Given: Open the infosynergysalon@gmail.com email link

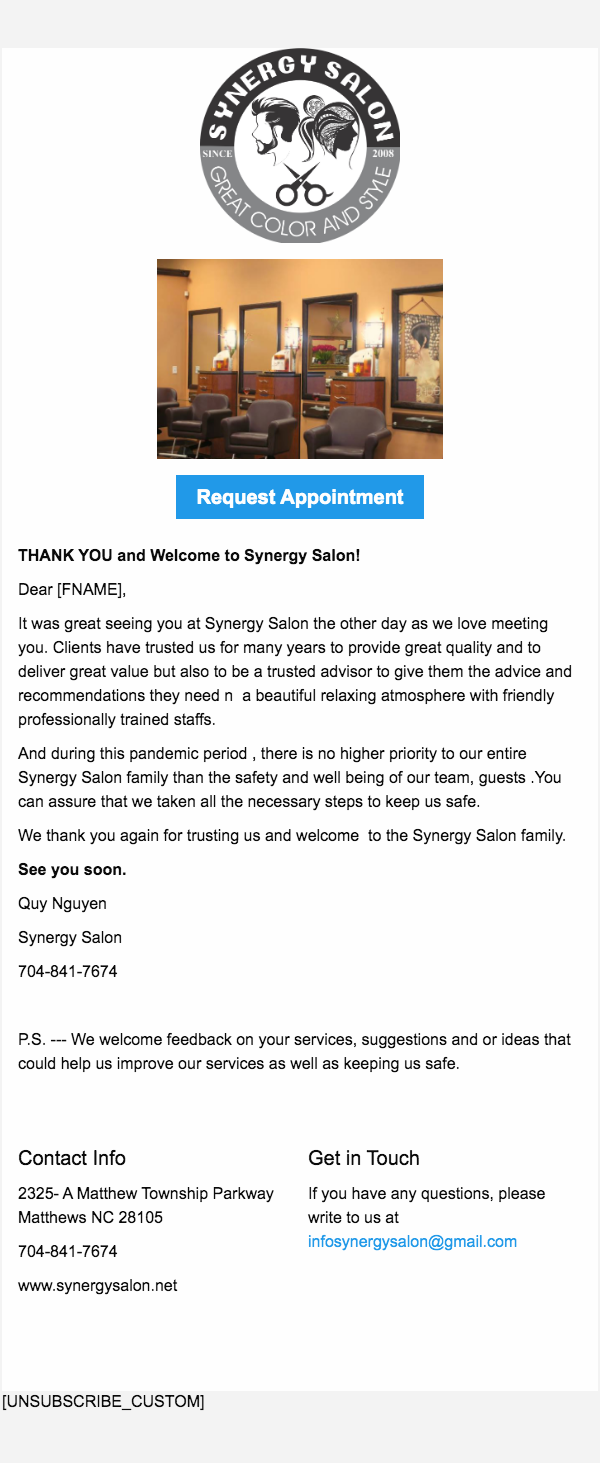Looking at the screenshot, I should click(x=412, y=1241).
